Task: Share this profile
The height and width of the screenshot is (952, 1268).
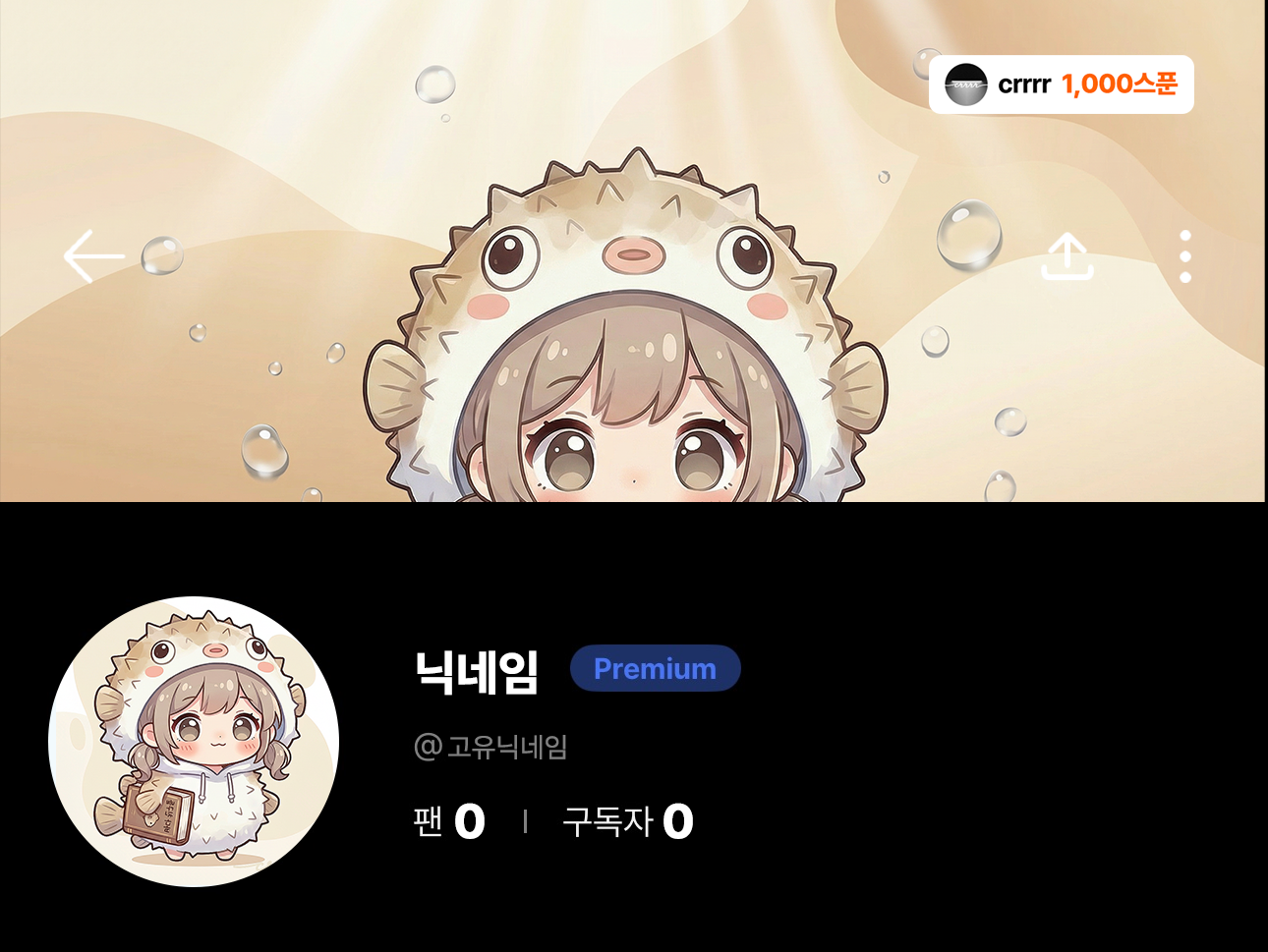Action: pyautogui.click(x=1067, y=256)
